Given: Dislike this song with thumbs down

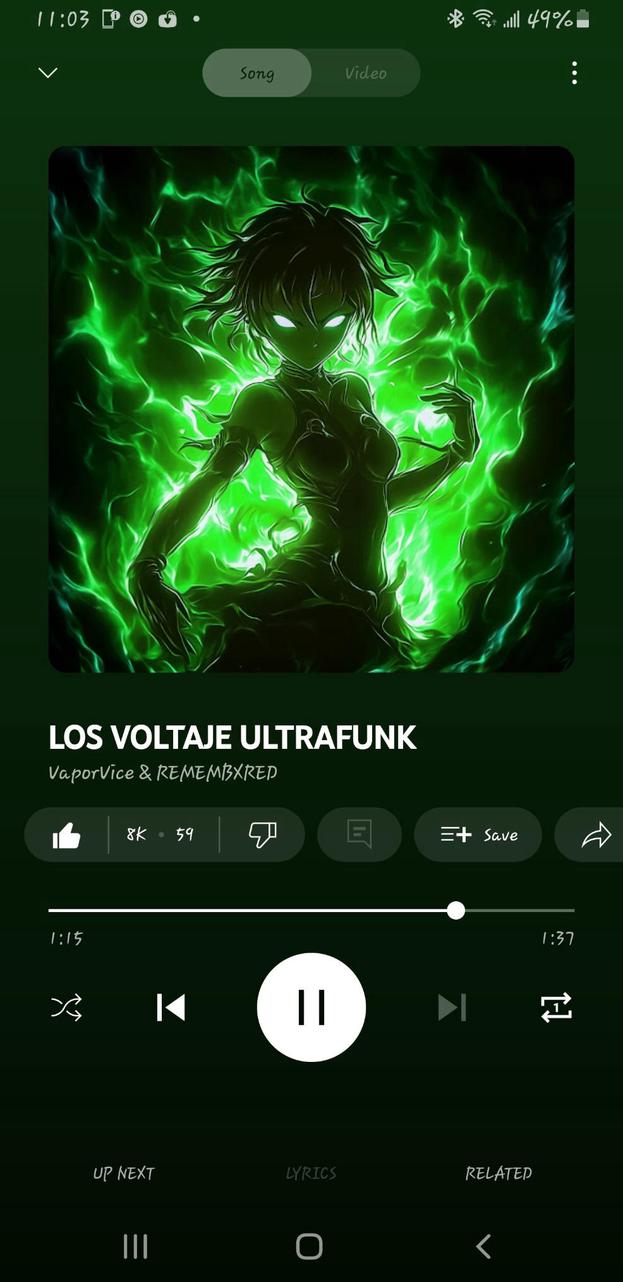Looking at the screenshot, I should (262, 835).
